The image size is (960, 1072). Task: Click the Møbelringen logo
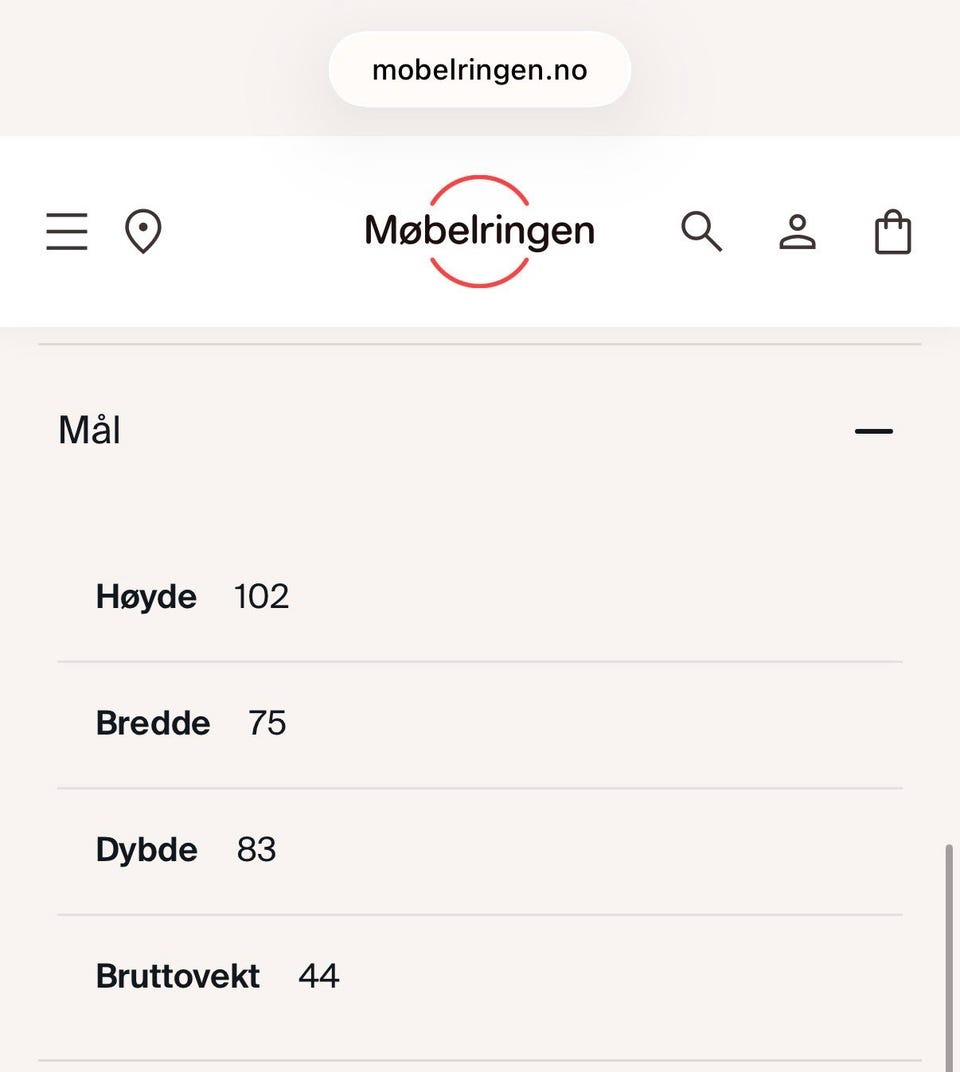[480, 231]
